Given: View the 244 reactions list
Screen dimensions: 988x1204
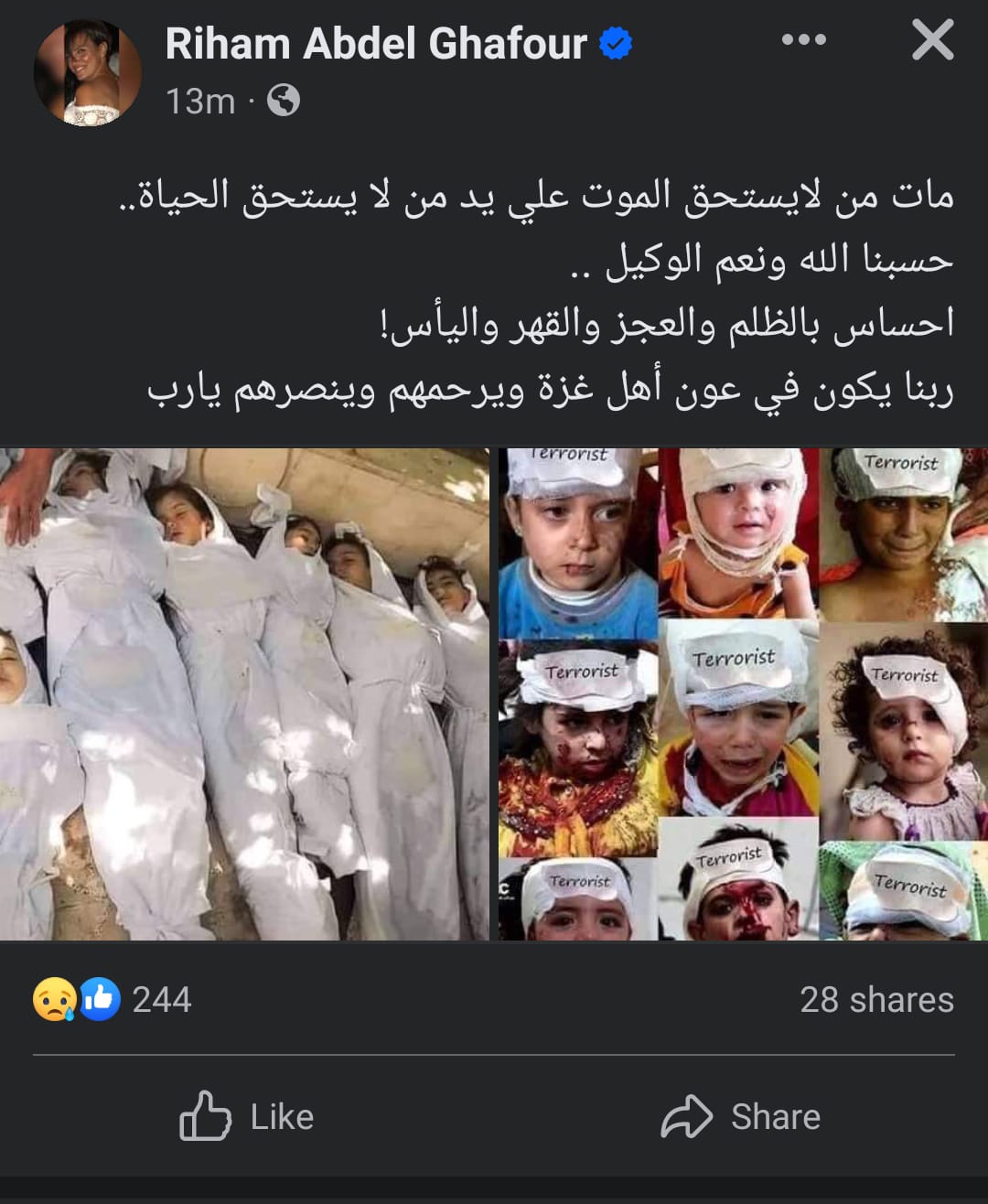Looking at the screenshot, I should pyautogui.click(x=113, y=999).
